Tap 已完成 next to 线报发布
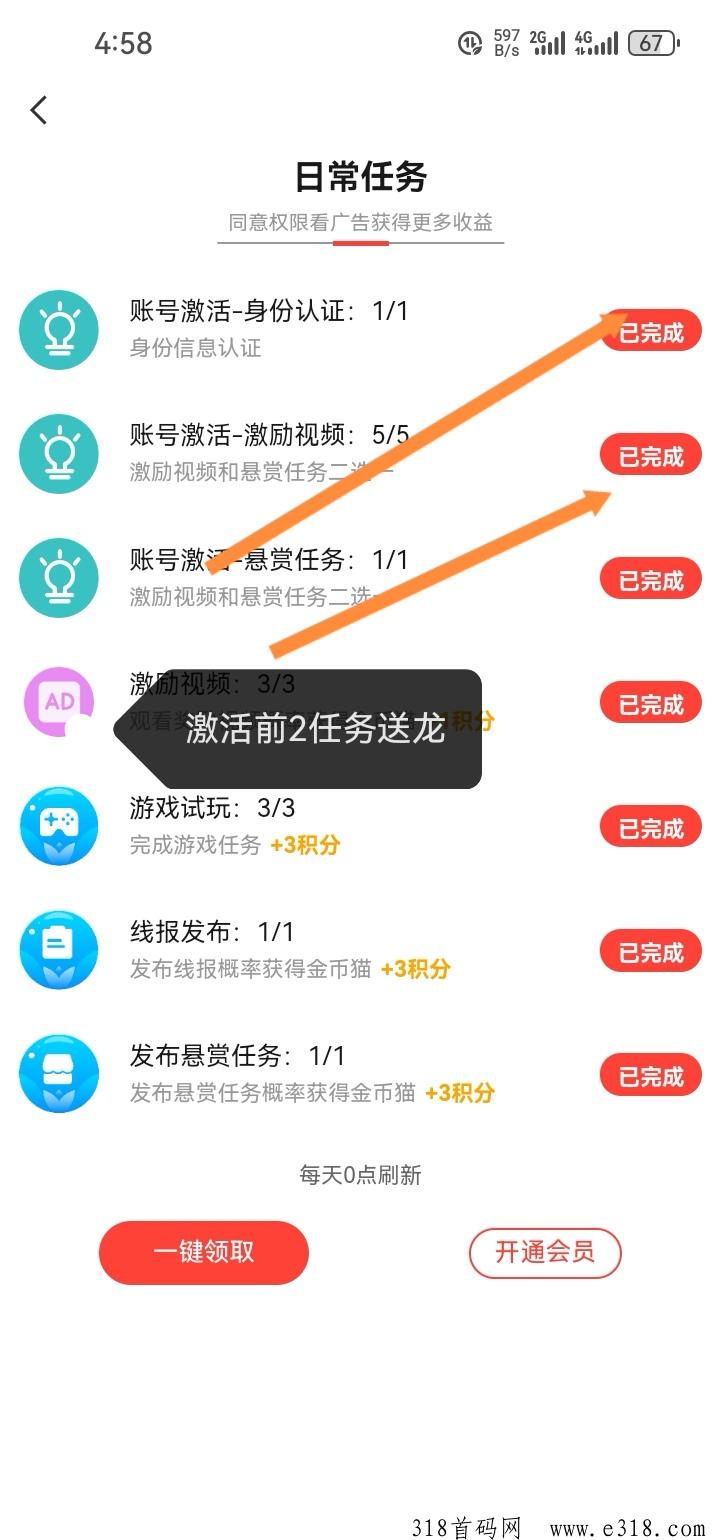This screenshot has height=1540, width=720. (x=651, y=952)
